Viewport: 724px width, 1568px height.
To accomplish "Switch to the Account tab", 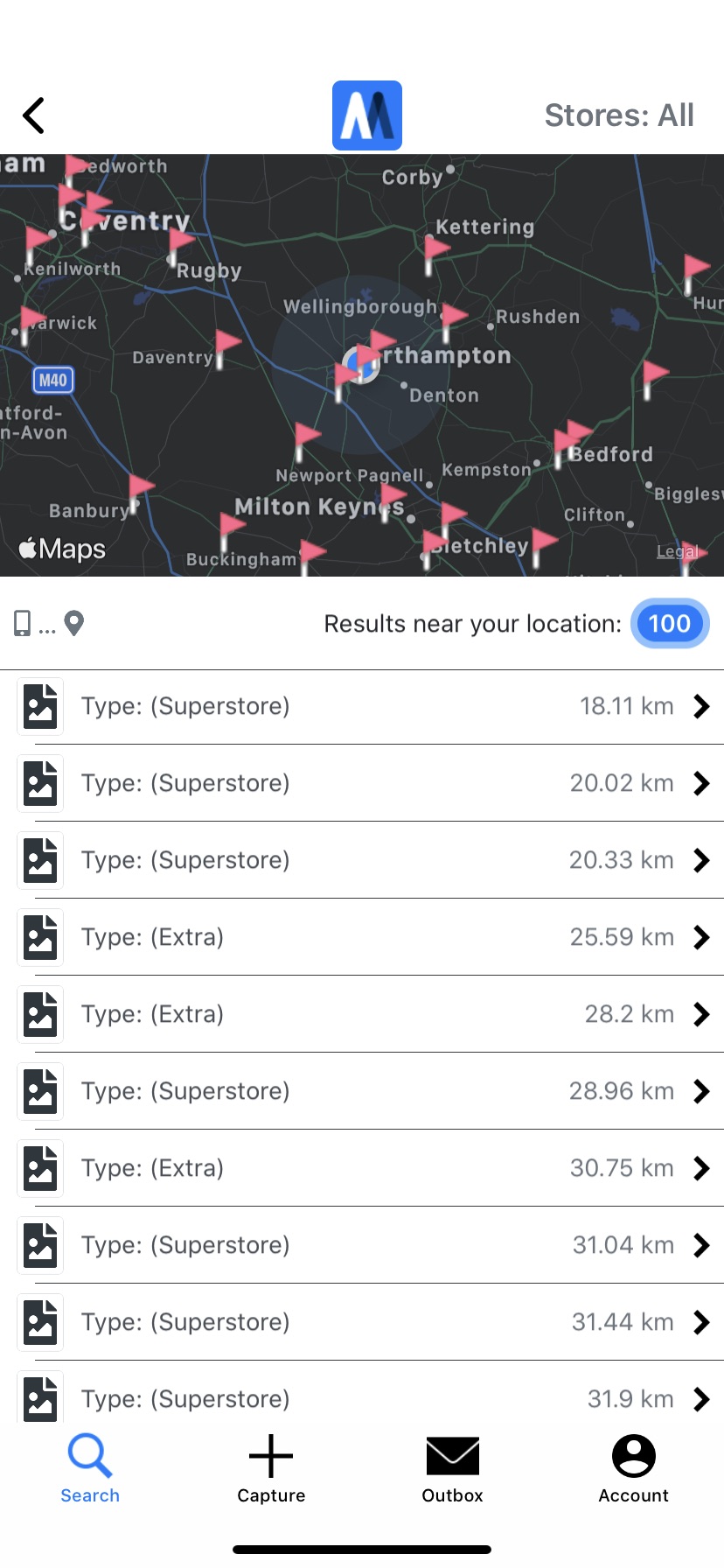I will point(634,1469).
